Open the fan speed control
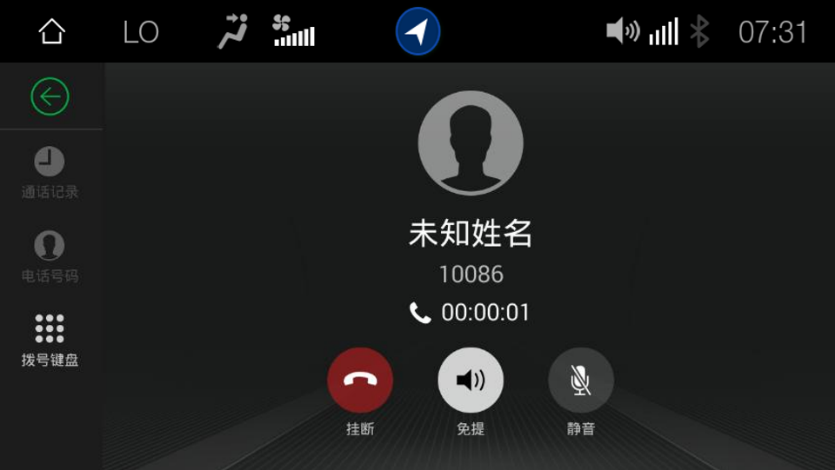The image size is (835, 470). 293,32
